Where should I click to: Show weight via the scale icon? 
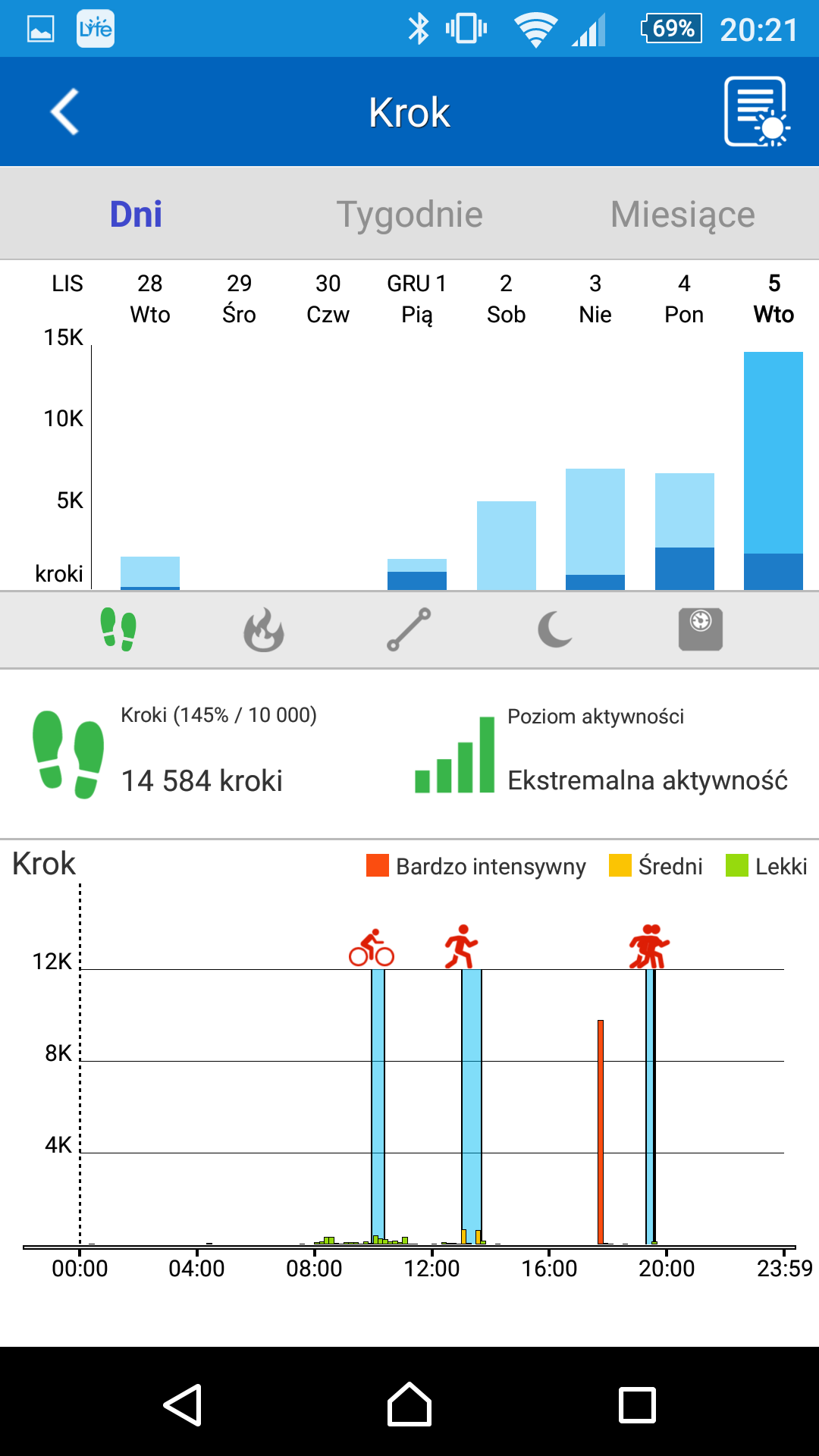(701, 629)
